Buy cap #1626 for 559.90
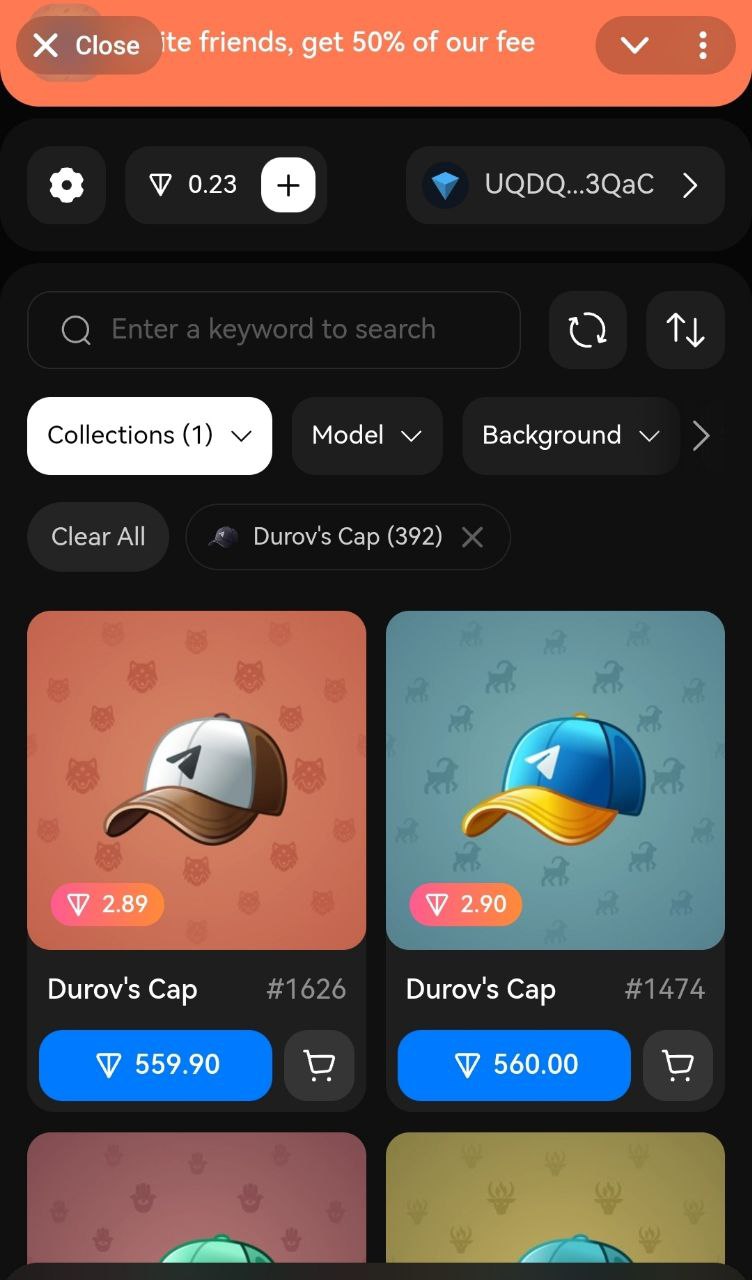 click(156, 1065)
